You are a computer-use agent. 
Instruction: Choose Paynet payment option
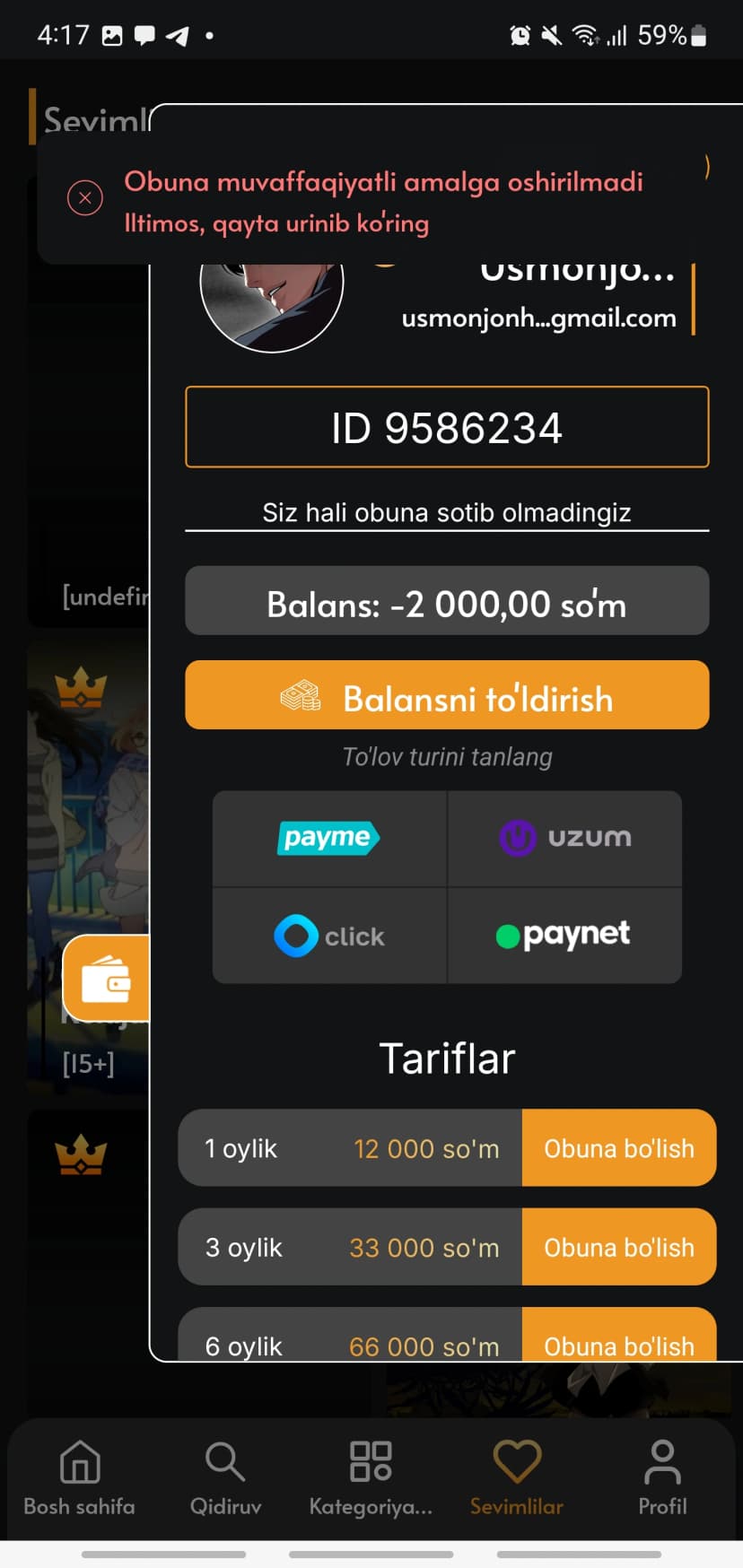[564, 936]
